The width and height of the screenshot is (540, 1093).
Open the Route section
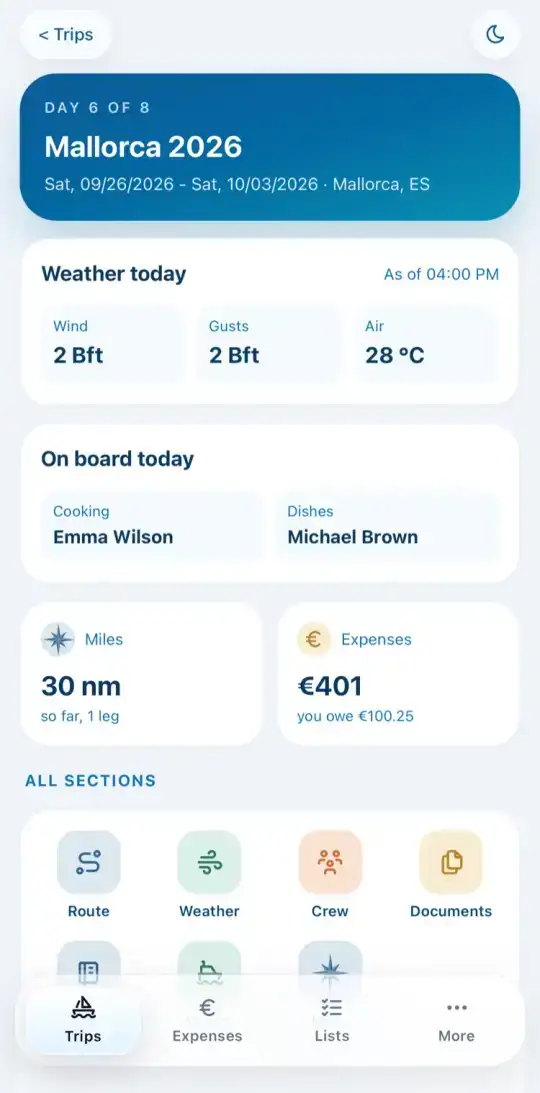(x=88, y=875)
